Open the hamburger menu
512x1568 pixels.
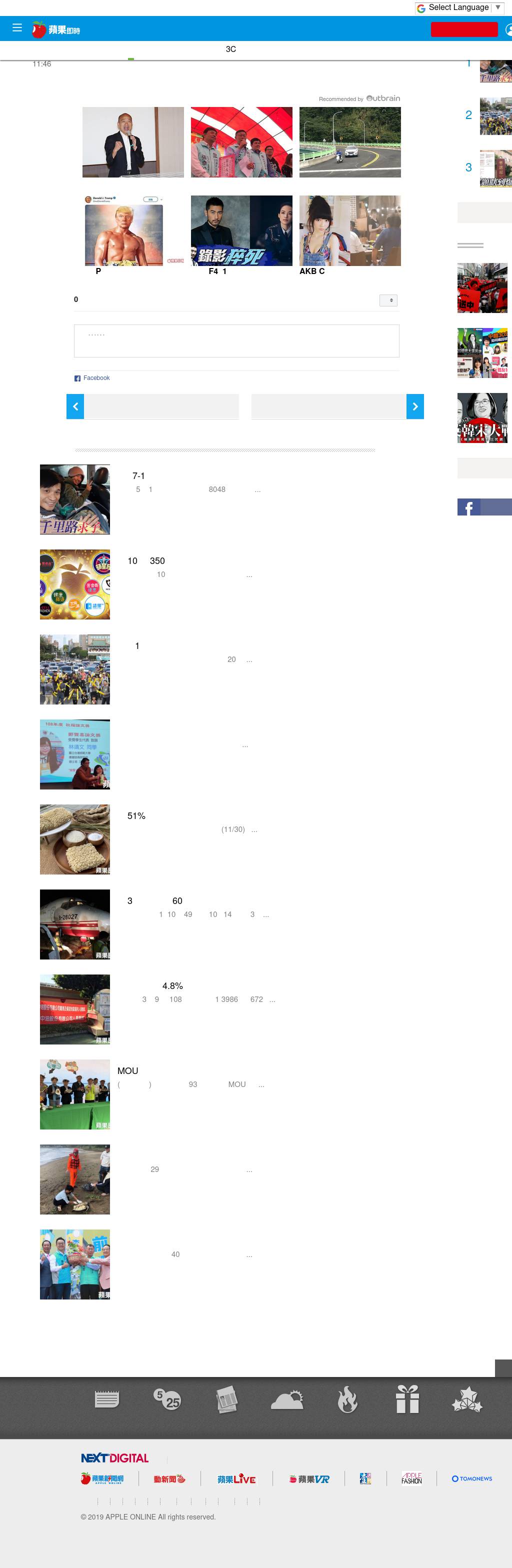pos(17,28)
